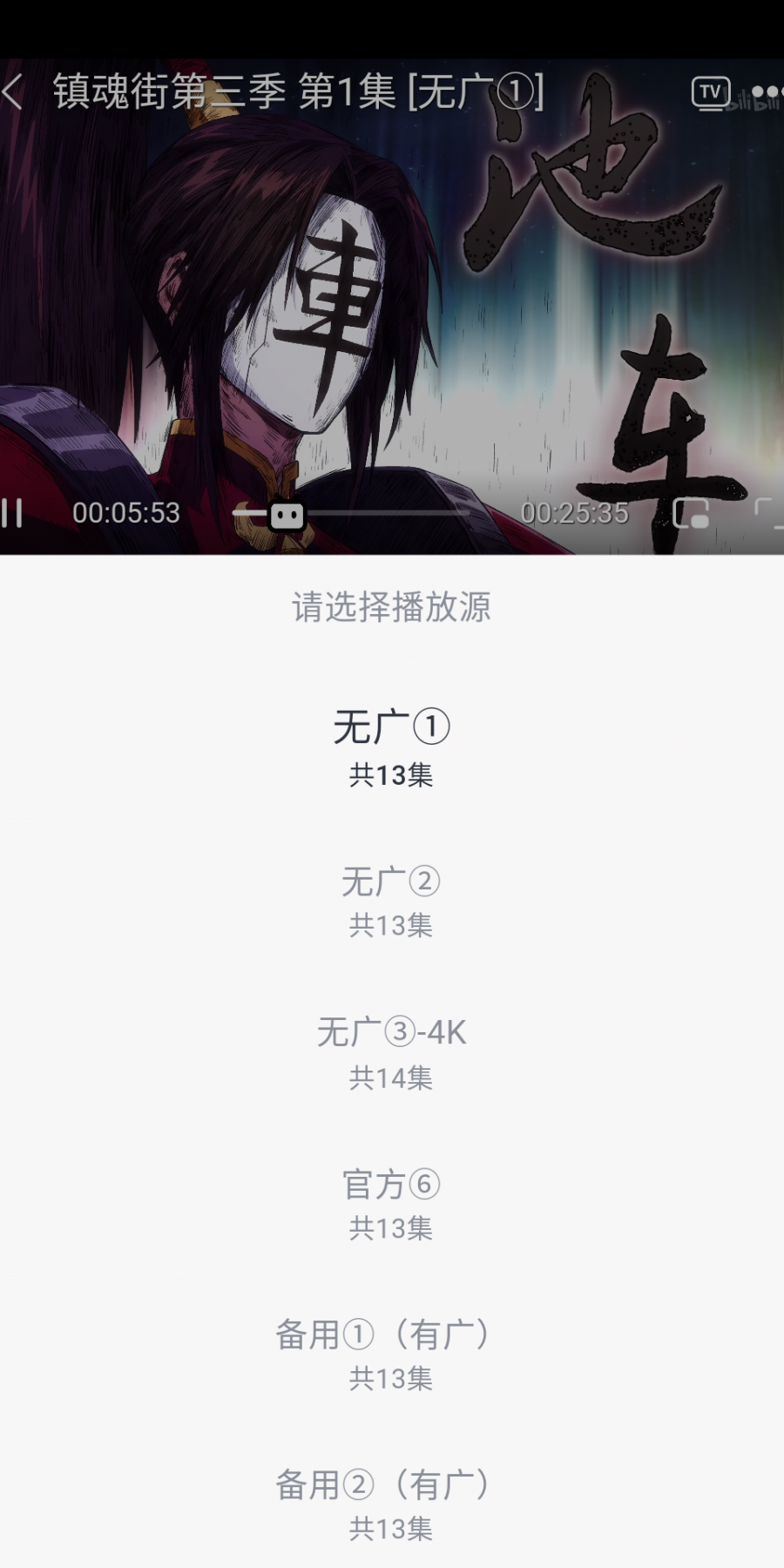The width and height of the screenshot is (784, 1568).
Task: Select source 官方⑥
Action: (391, 1204)
